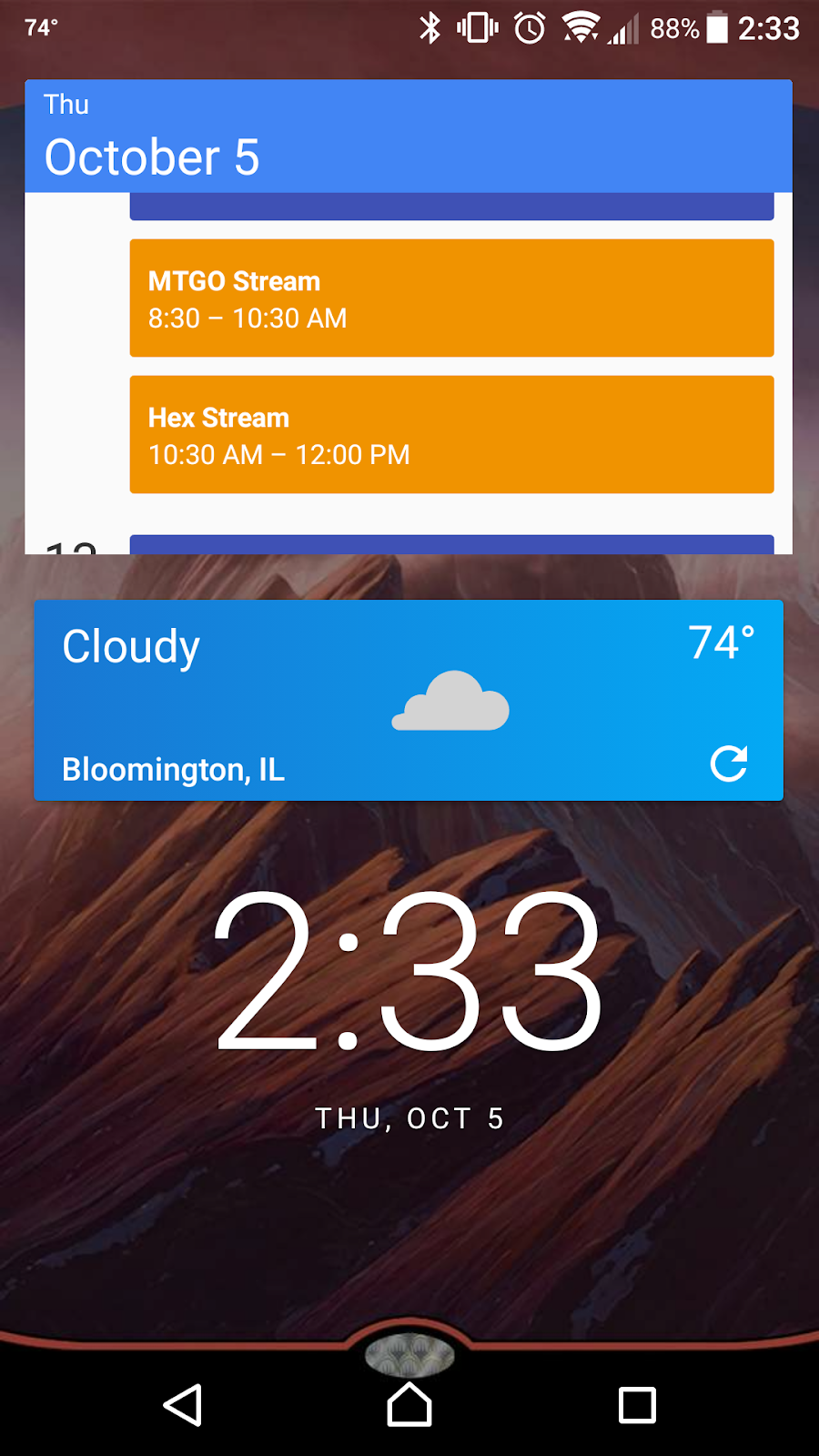This screenshot has height=1456, width=819.
Task: Open the 2:33 clock widget
Action: [409, 969]
